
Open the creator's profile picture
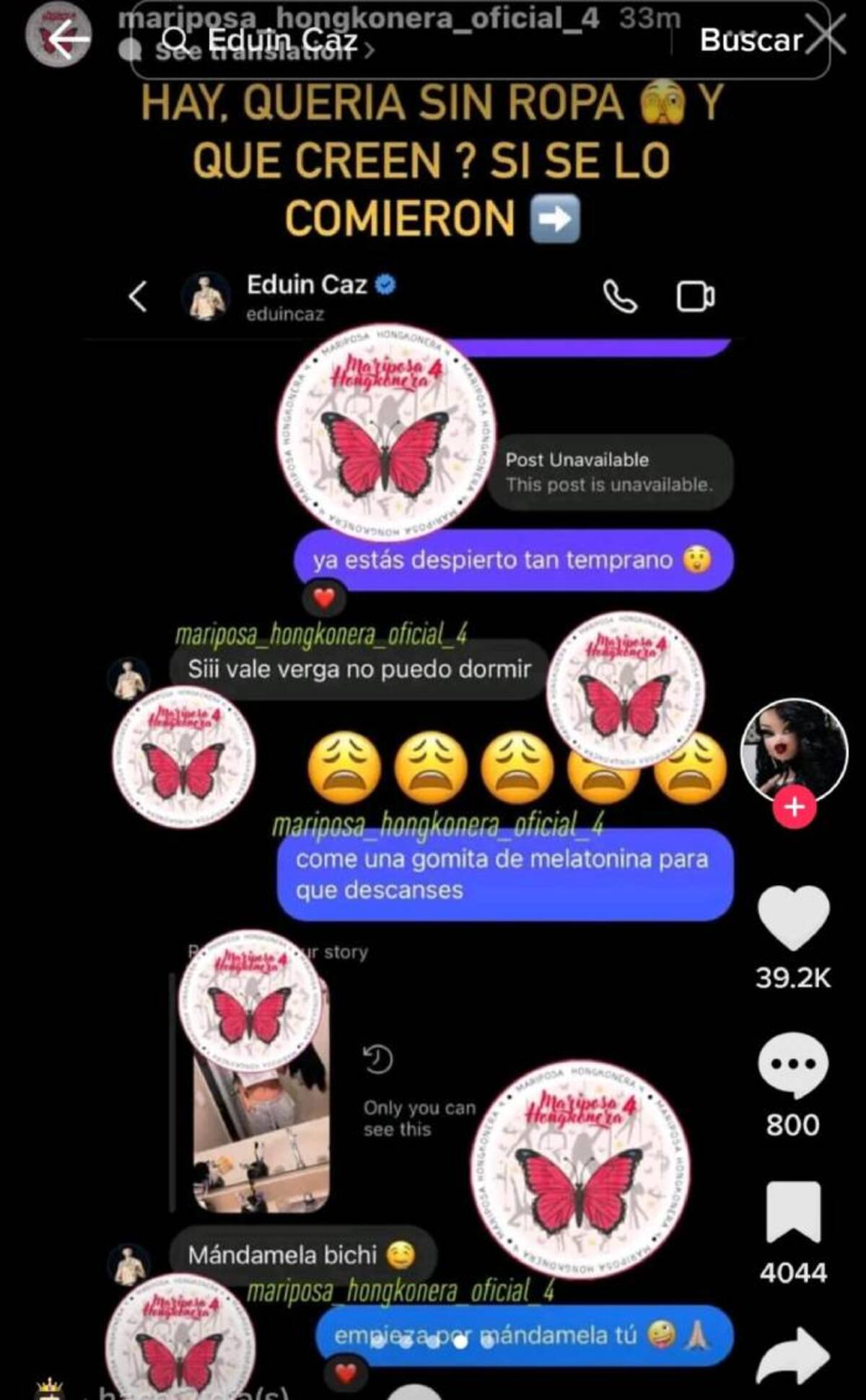(794, 750)
